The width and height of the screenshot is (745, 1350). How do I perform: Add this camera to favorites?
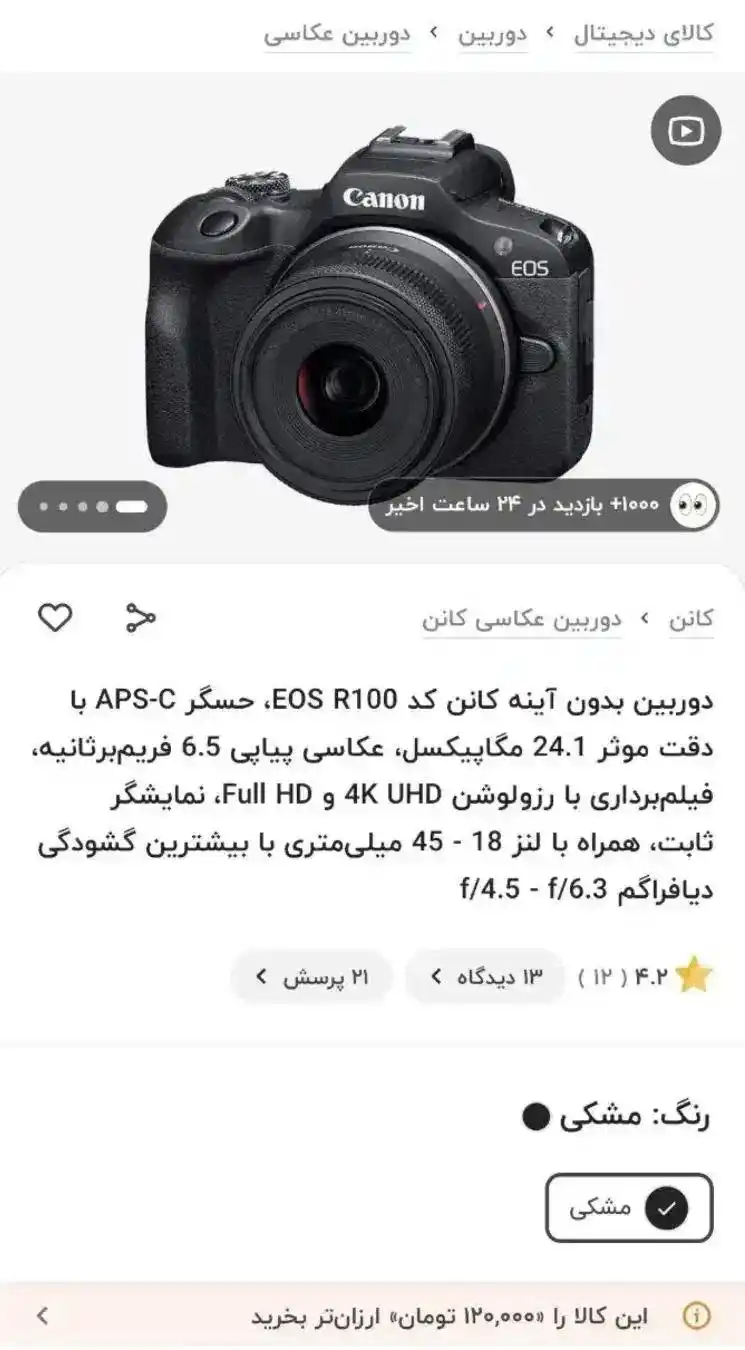point(55,618)
